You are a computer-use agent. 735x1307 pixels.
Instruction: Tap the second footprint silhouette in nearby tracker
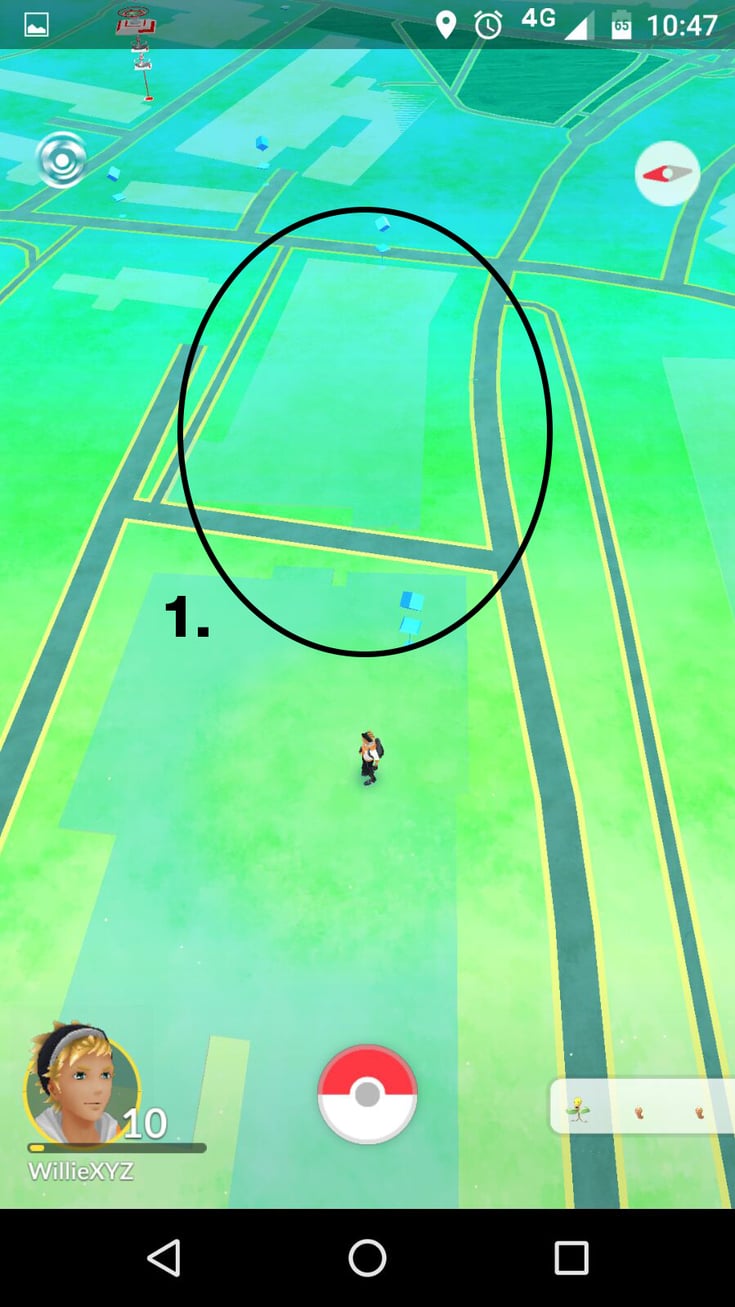tap(700, 1110)
